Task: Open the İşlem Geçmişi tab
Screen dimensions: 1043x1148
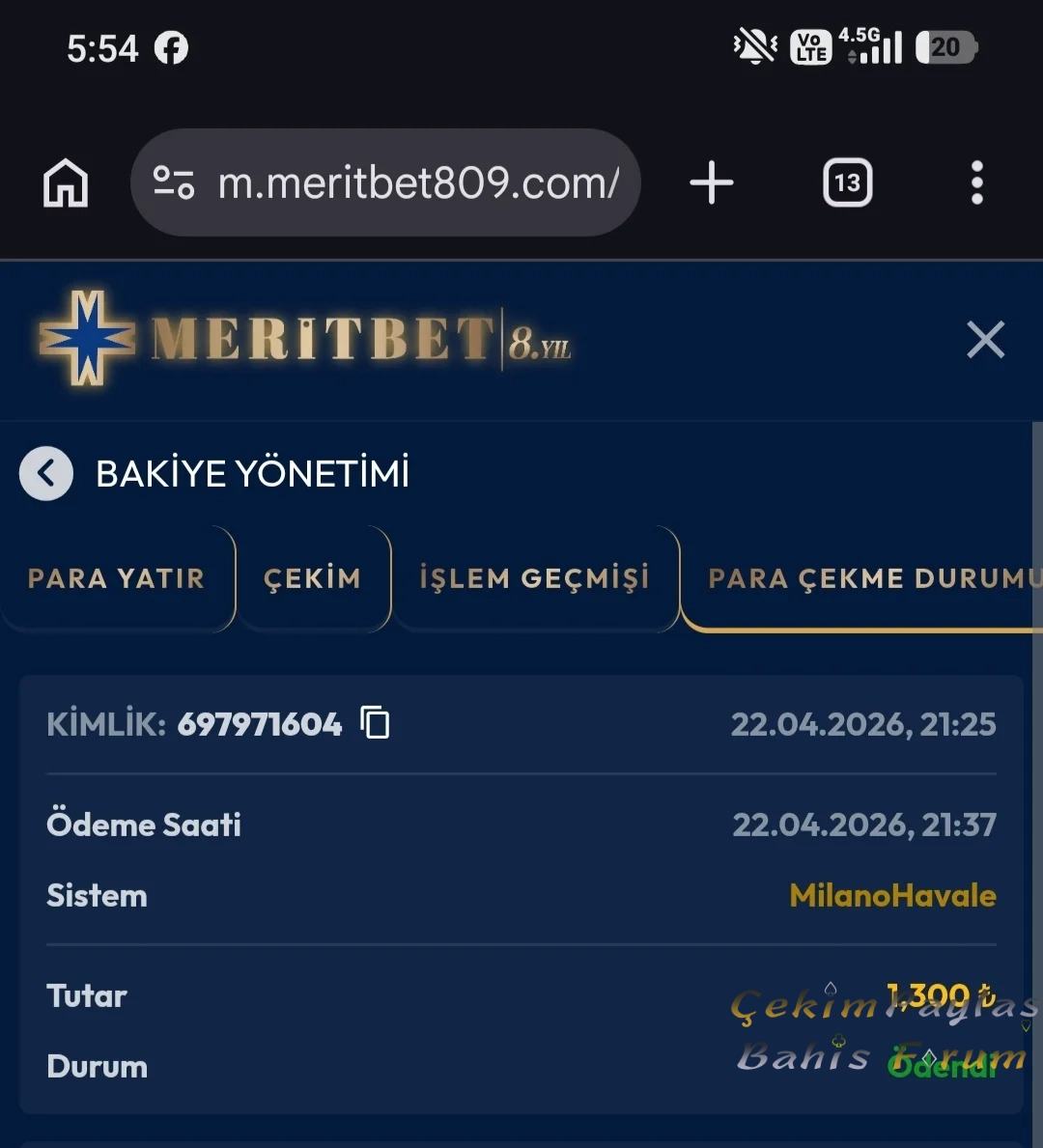Action: (x=535, y=578)
